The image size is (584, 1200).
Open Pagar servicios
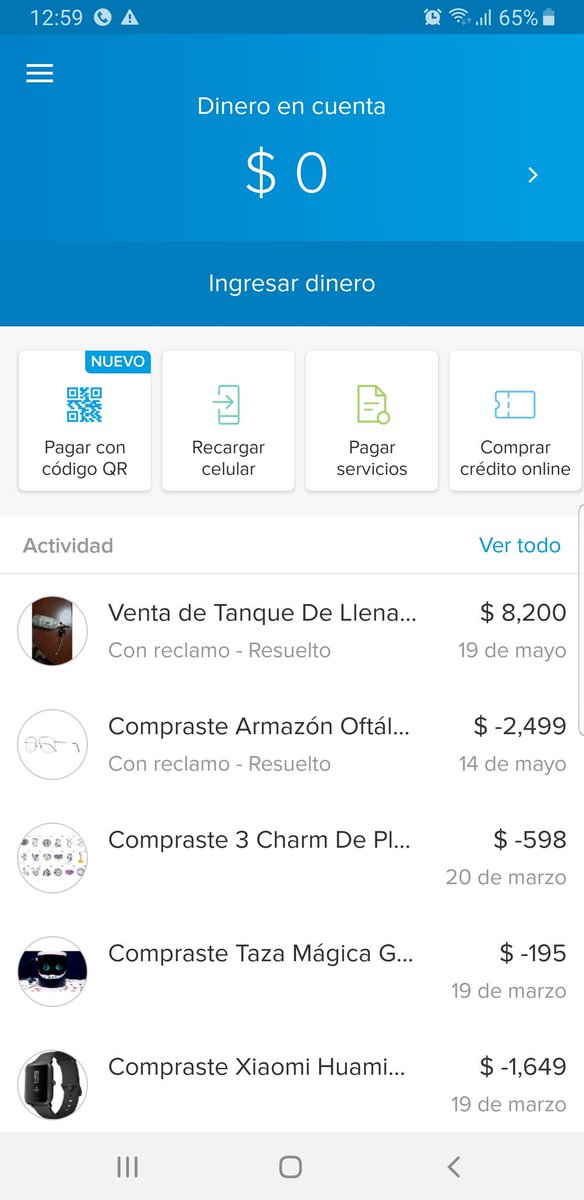coord(372,420)
